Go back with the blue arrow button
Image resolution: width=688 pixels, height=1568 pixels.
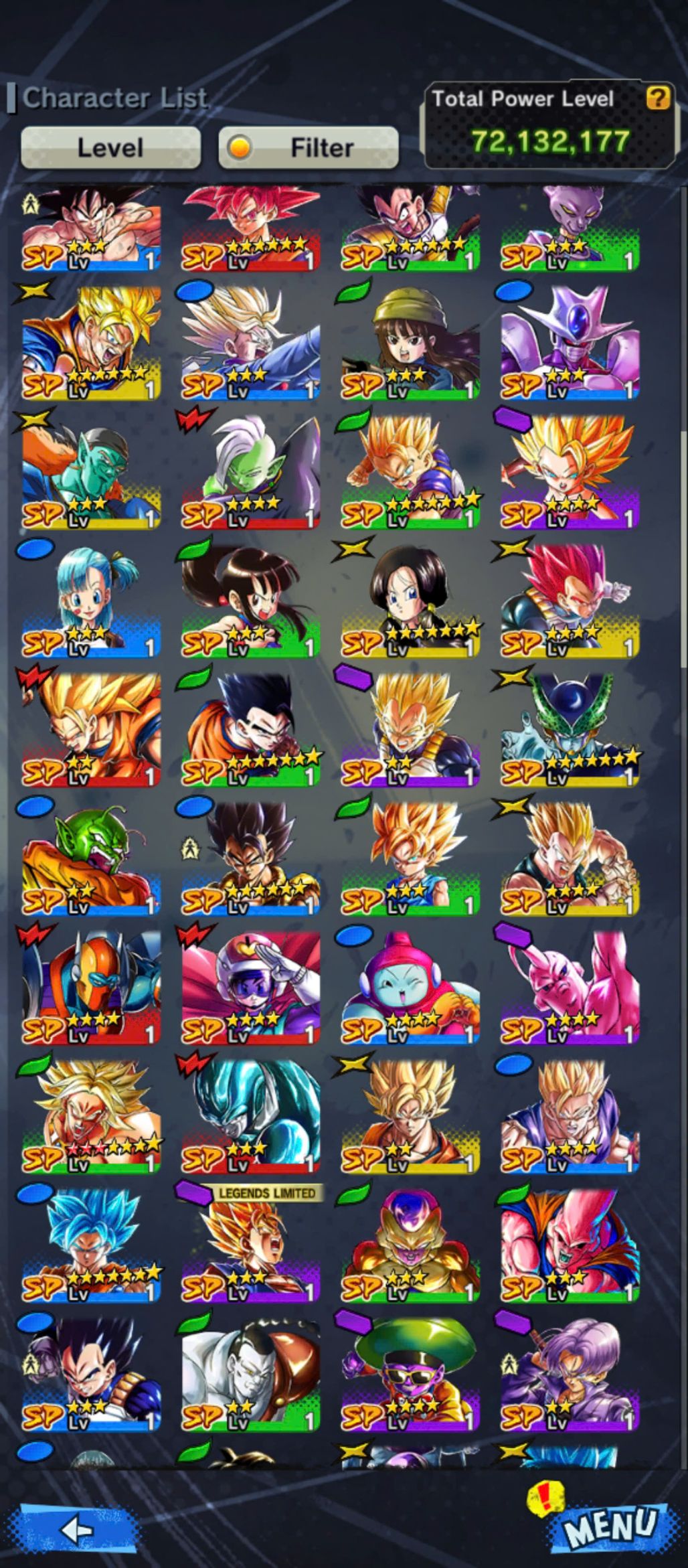pyautogui.click(x=78, y=1530)
